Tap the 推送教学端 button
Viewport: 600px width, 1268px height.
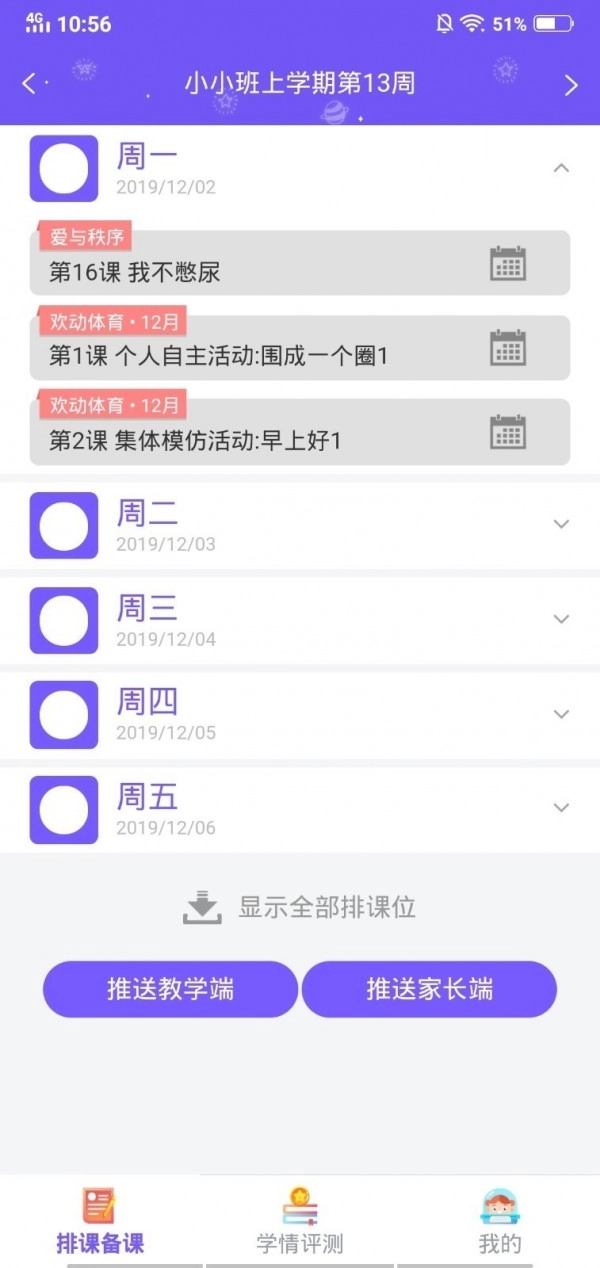170,989
